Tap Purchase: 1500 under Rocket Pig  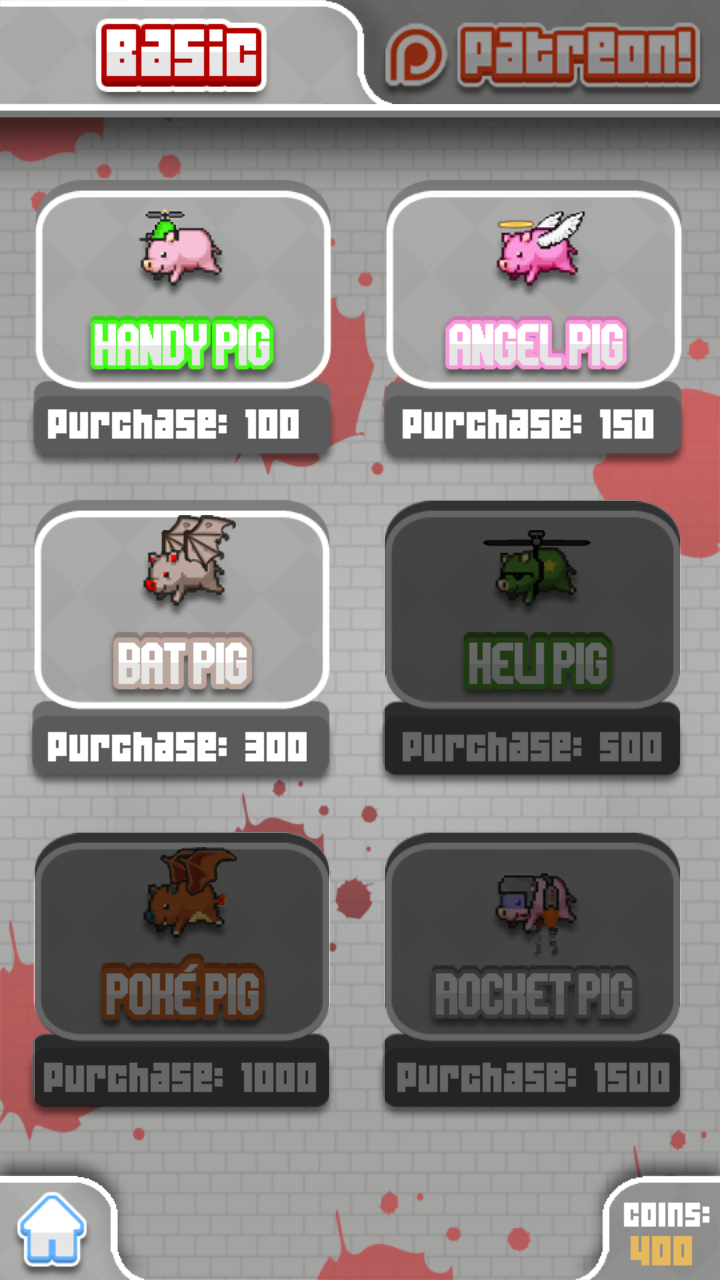(533, 1077)
